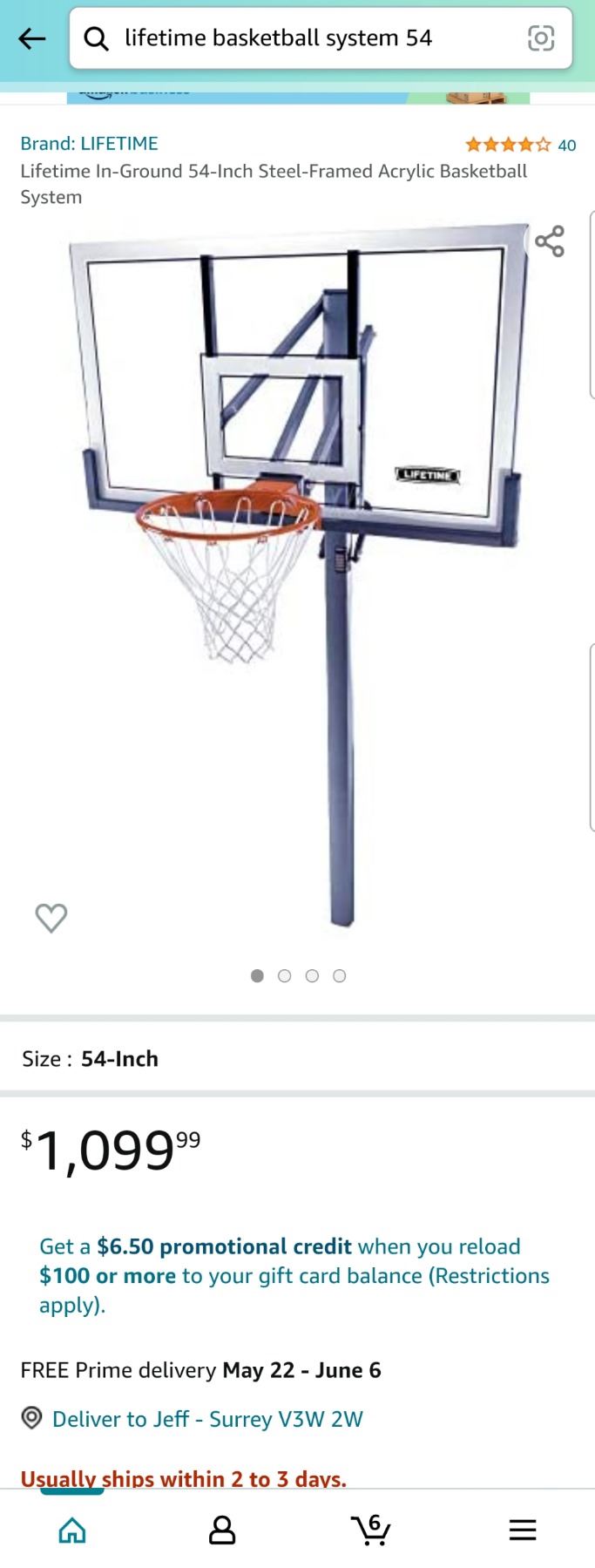Open the search box with lifetime basketball query
Screen dimensions: 595x1568
(296, 38)
